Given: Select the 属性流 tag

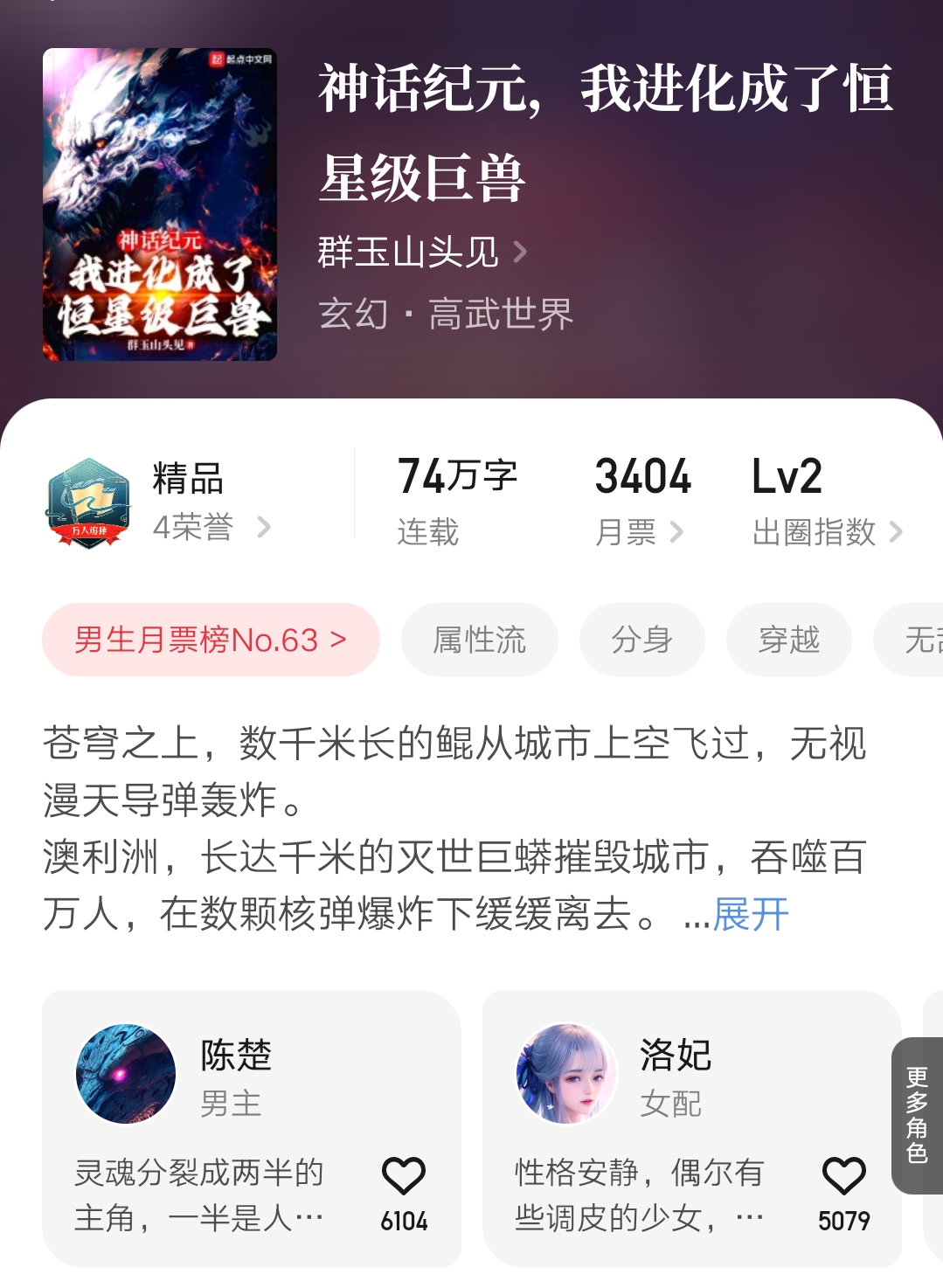Looking at the screenshot, I should click(480, 640).
